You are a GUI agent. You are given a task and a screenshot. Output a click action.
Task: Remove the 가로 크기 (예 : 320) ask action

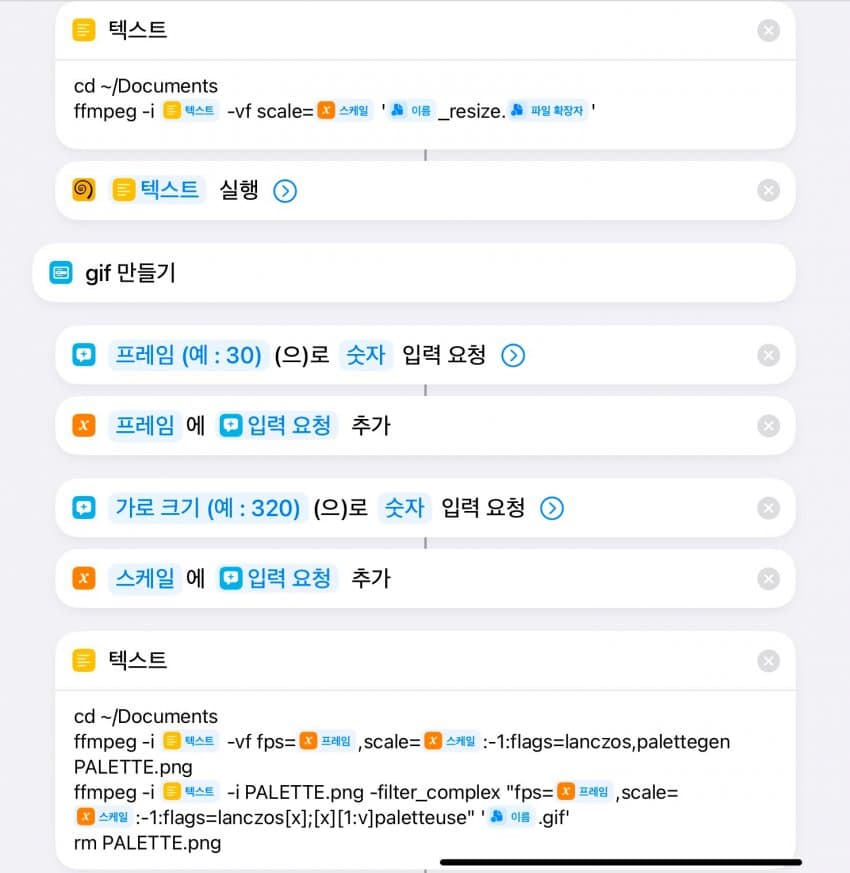pyautogui.click(x=768, y=508)
